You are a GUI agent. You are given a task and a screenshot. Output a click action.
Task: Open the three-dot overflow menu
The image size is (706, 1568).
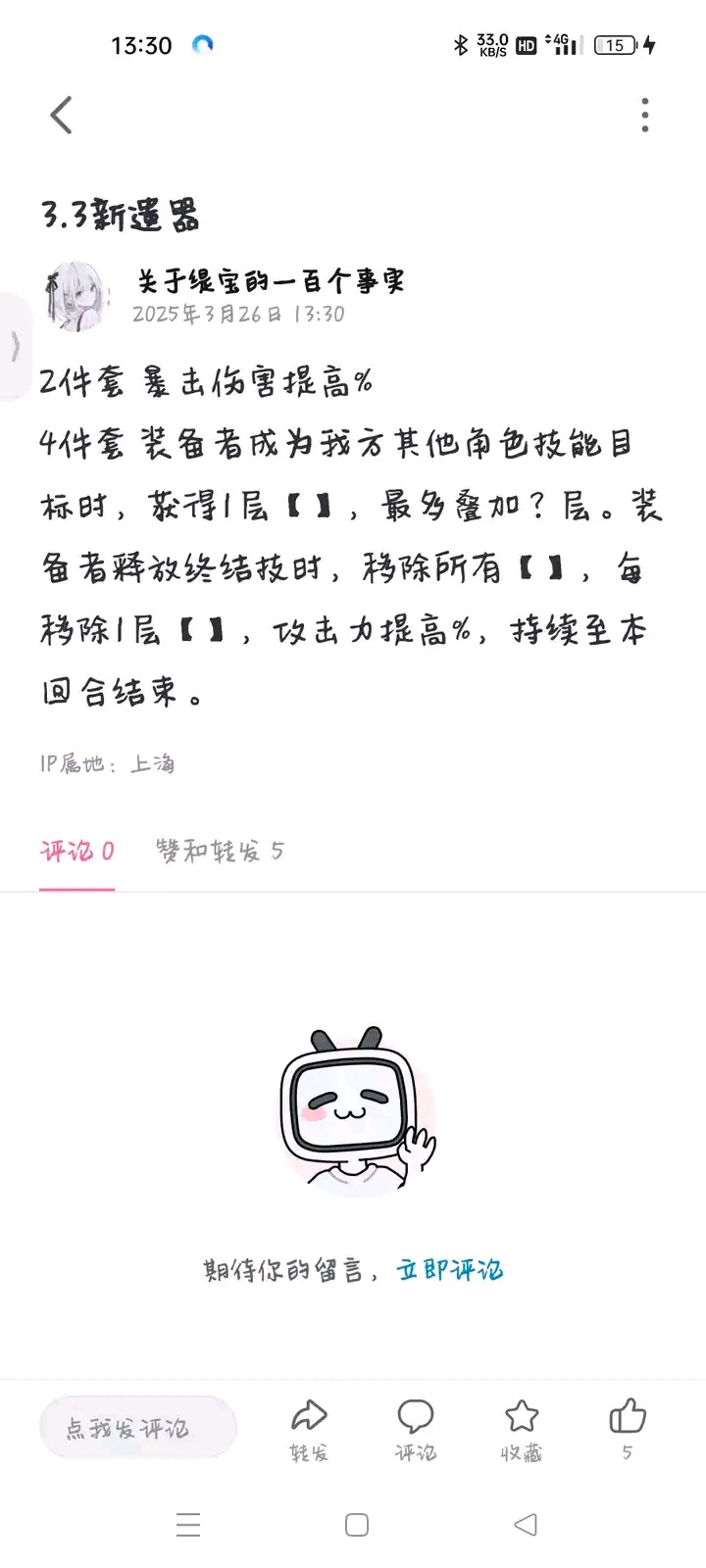(644, 116)
